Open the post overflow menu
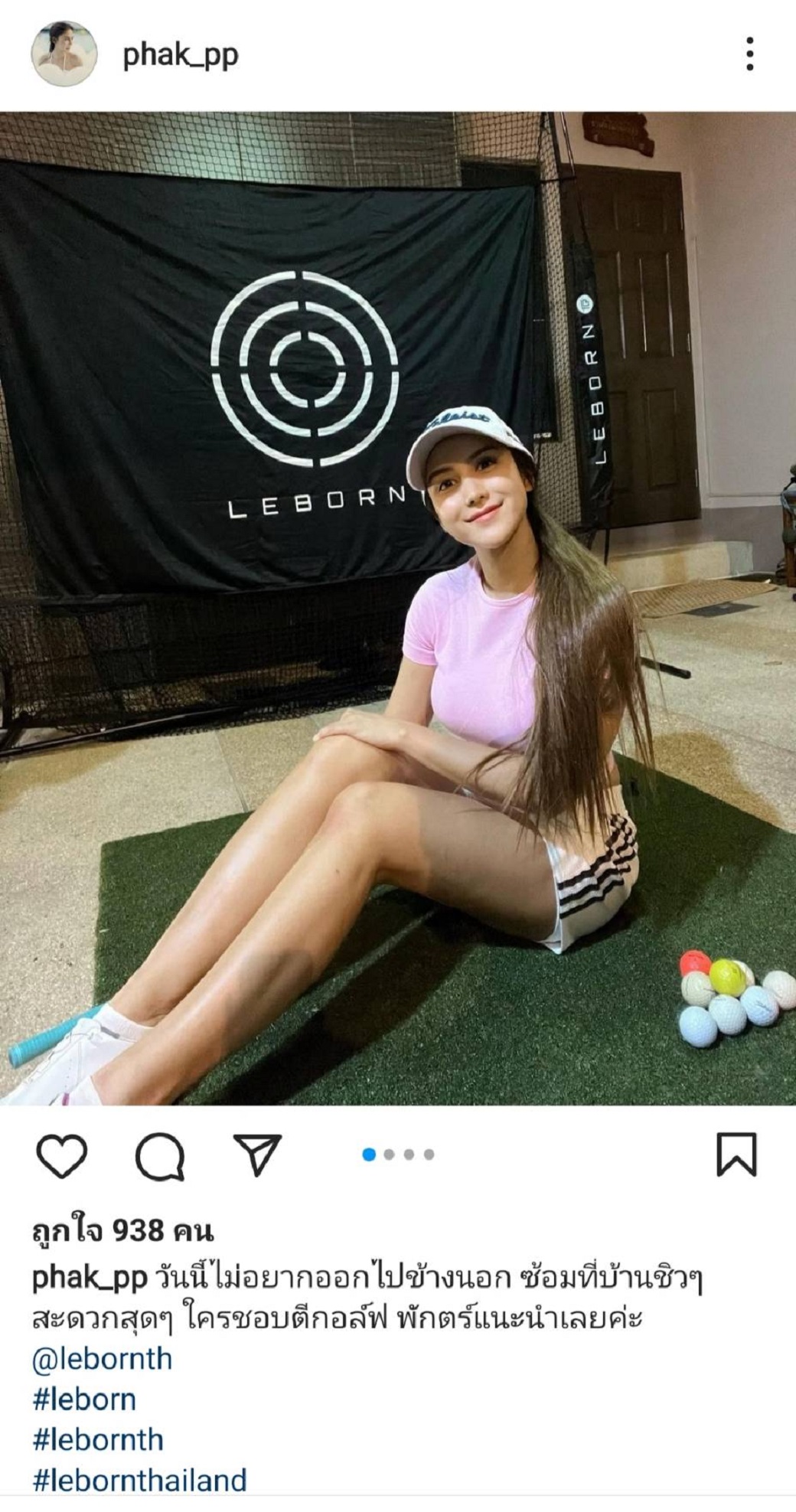 (x=749, y=54)
